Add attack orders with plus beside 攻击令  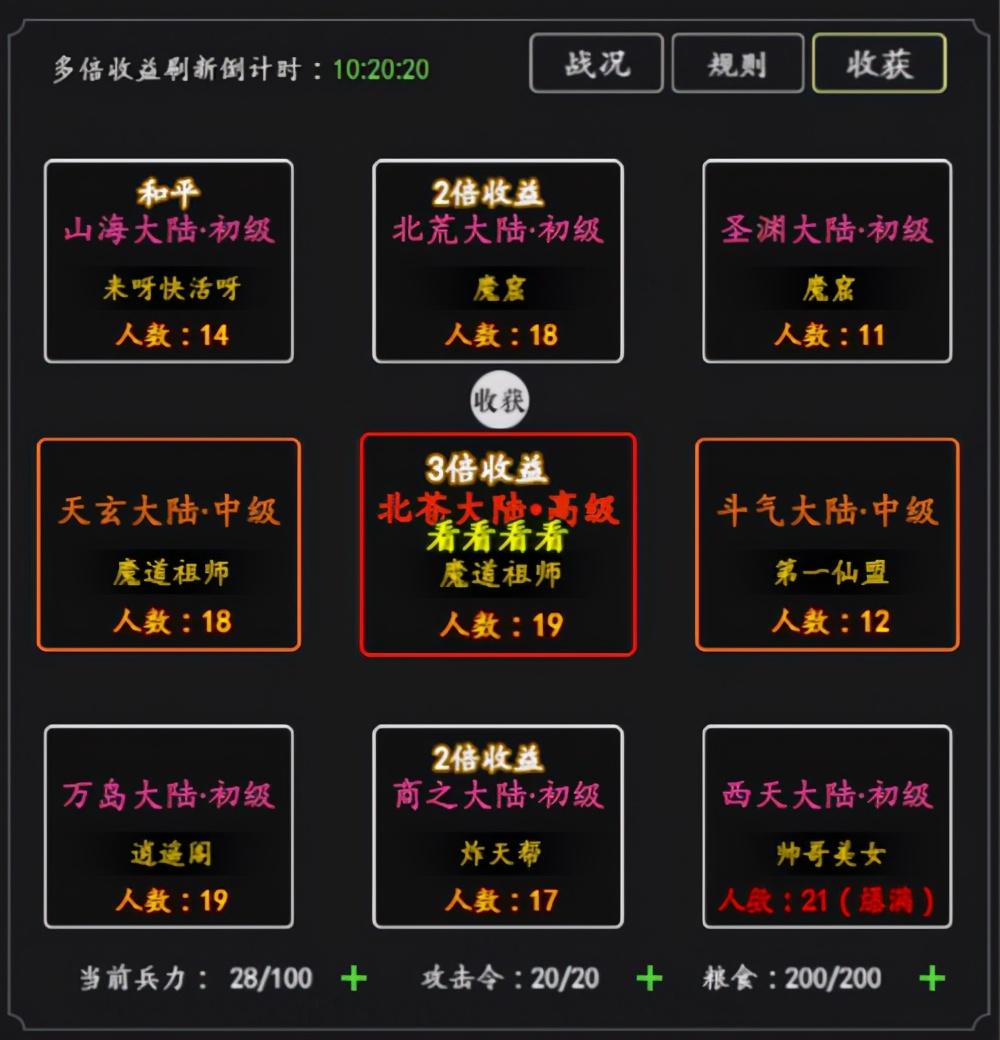(x=649, y=977)
